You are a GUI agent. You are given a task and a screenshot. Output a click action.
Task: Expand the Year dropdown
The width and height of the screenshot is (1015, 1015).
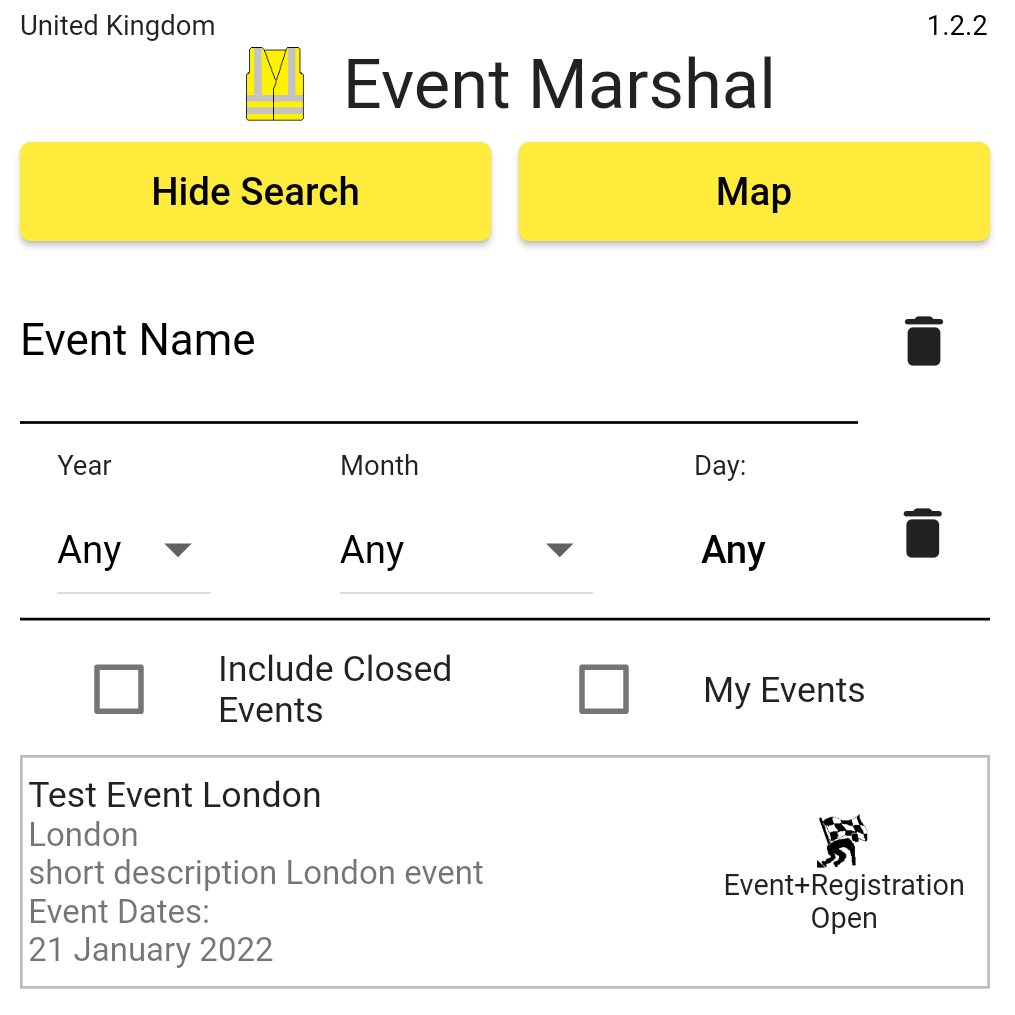point(134,550)
